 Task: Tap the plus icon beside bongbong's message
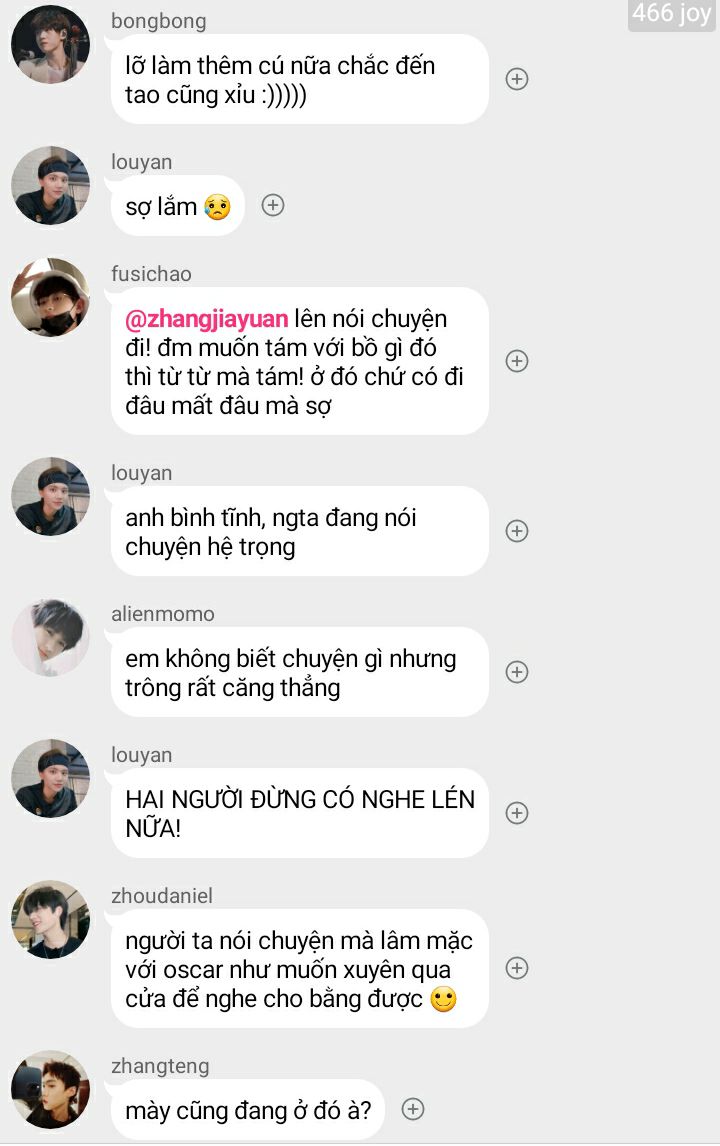click(517, 79)
